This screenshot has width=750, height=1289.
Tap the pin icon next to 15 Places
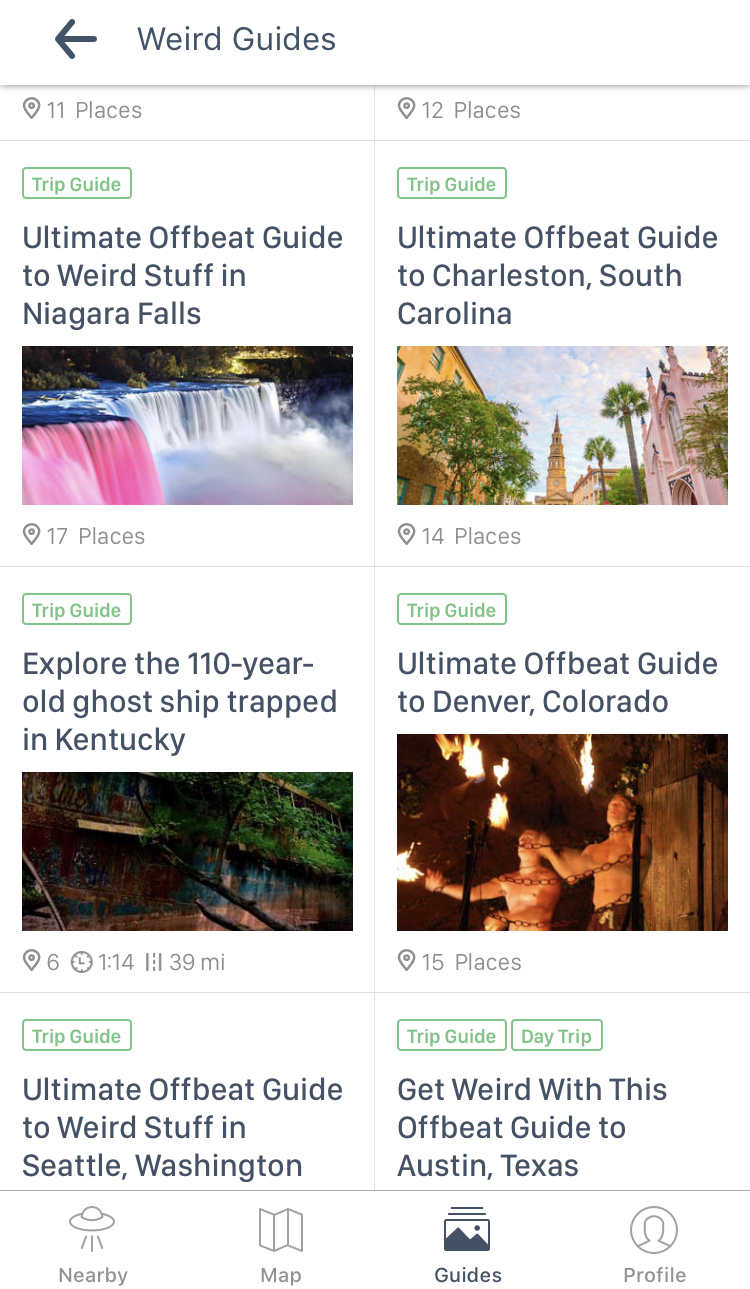406,962
